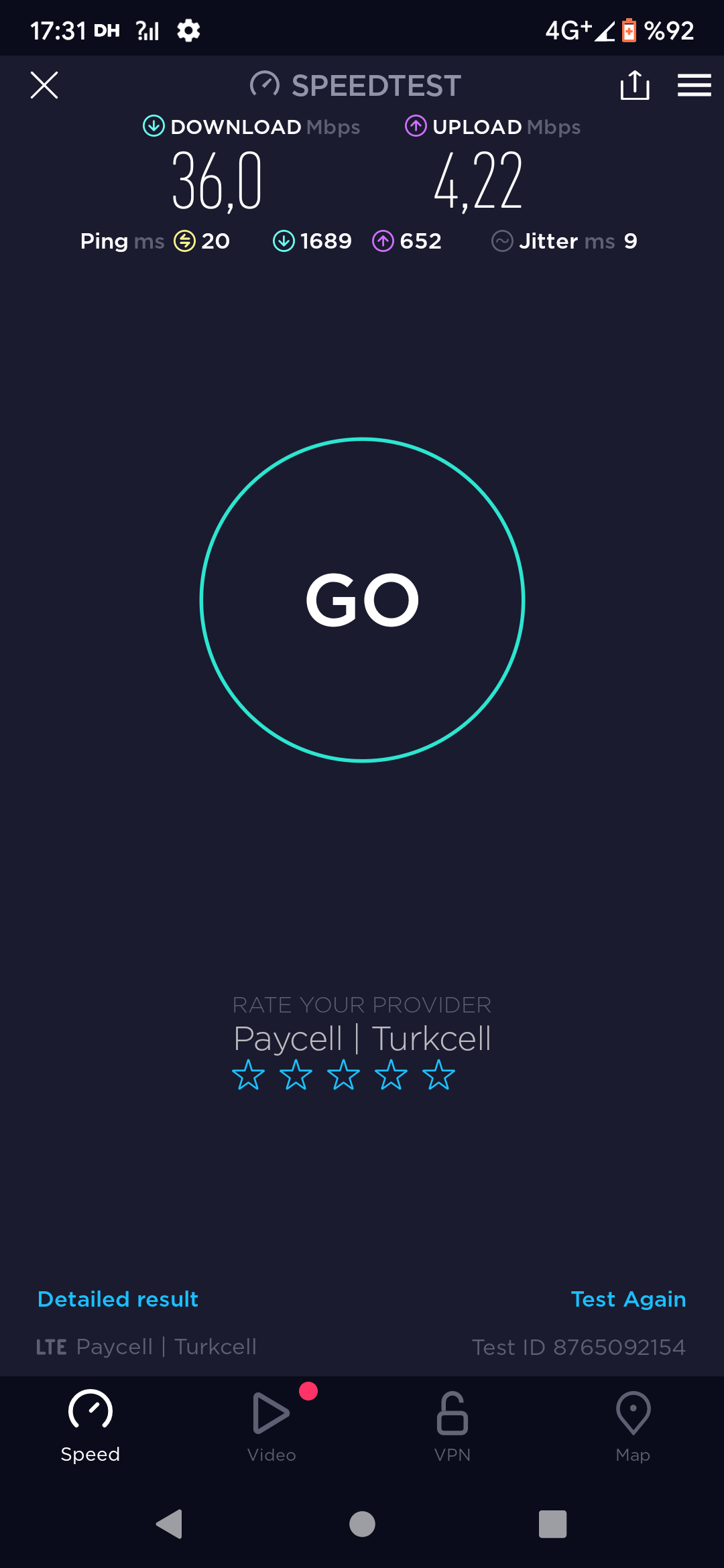Image resolution: width=724 pixels, height=1568 pixels.
Task: Open the hamburger menu
Action: pyautogui.click(x=694, y=85)
